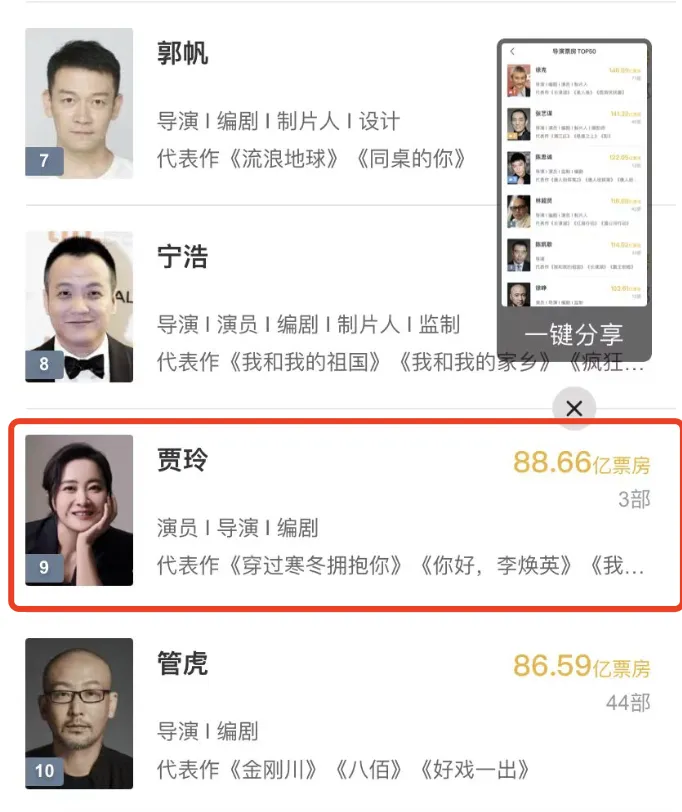Screen dimensions: 682x812
Task: Dismiss the share screenshot popup
Action: point(574,408)
